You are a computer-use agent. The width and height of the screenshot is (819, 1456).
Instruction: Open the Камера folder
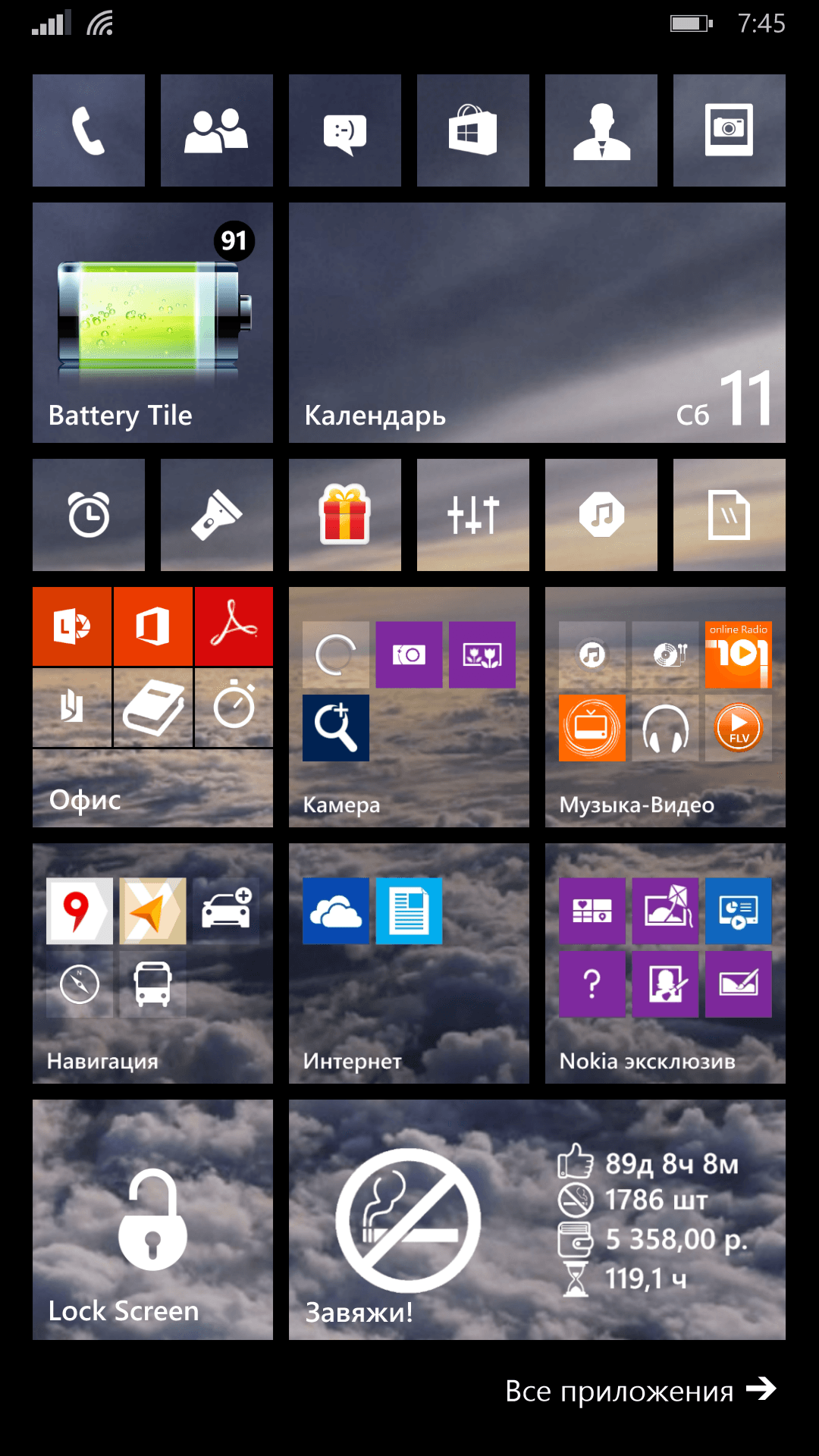click(x=409, y=707)
